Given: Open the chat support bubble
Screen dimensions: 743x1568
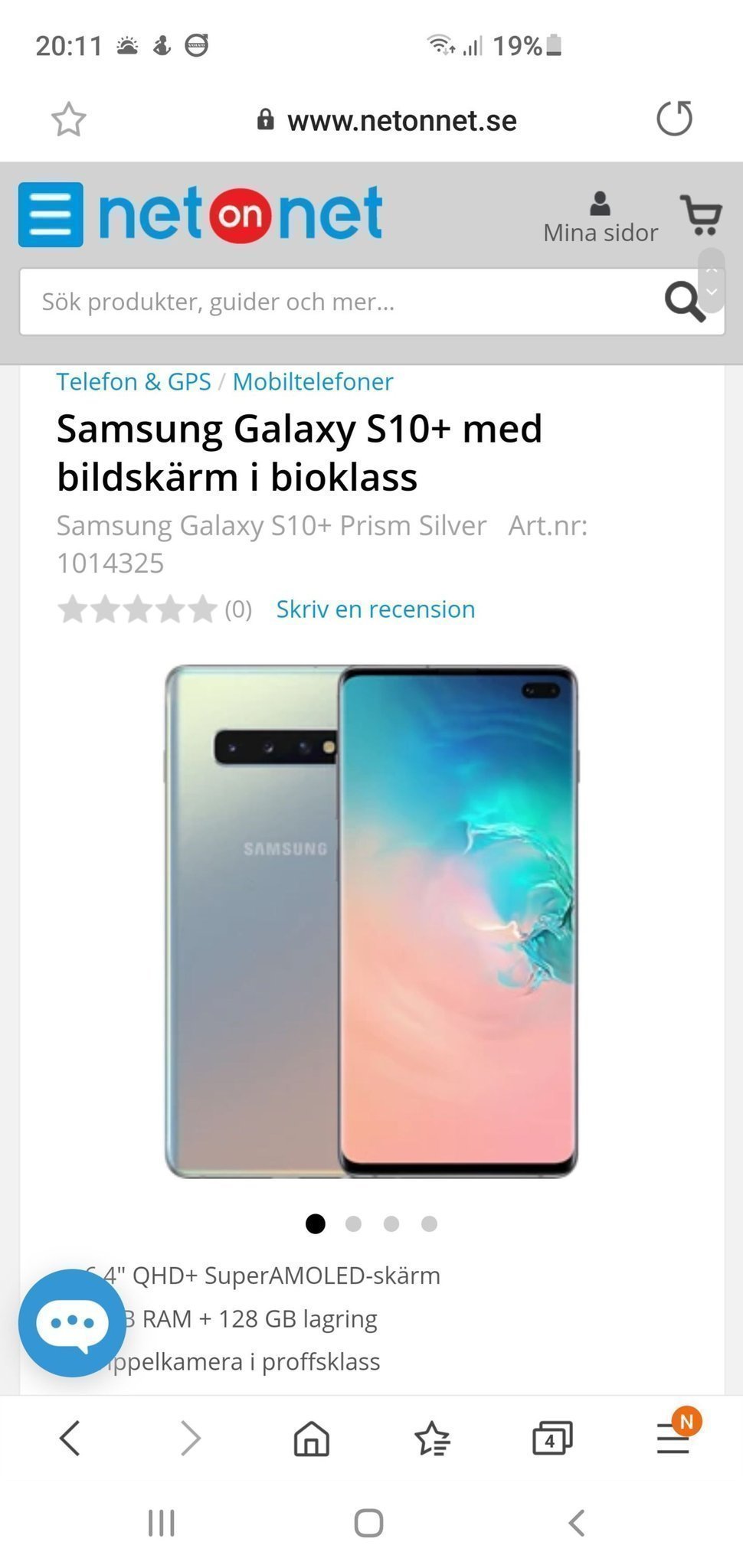Looking at the screenshot, I should [x=72, y=1323].
